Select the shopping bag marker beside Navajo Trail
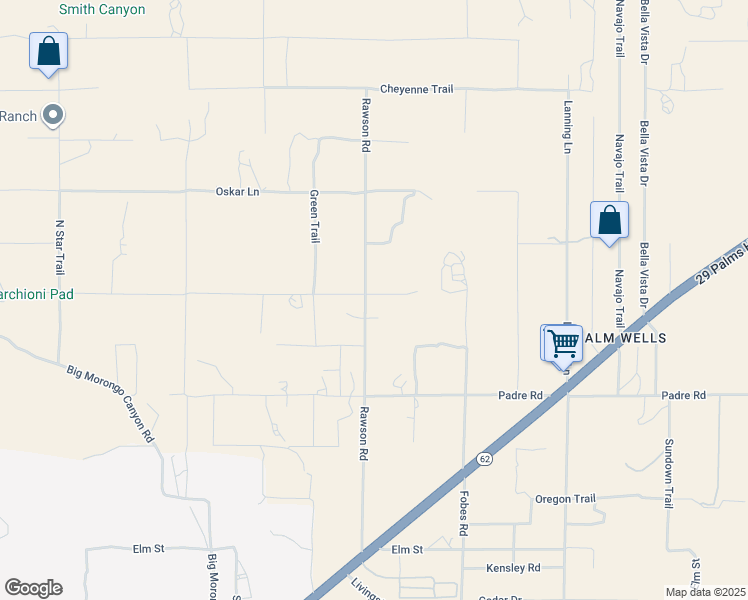This screenshot has height=600, width=748. point(609,221)
